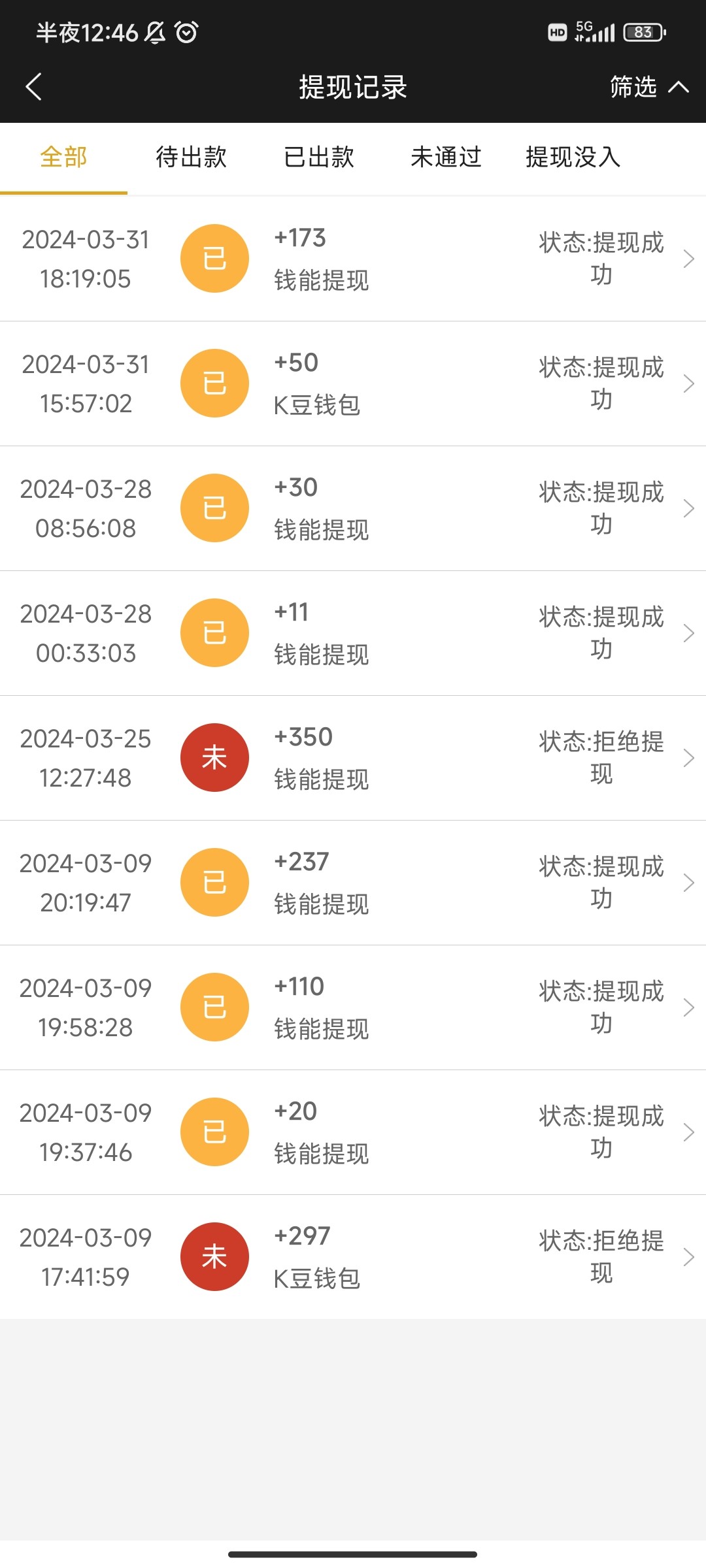
Task: Select the 全部 tab
Action: (63, 157)
